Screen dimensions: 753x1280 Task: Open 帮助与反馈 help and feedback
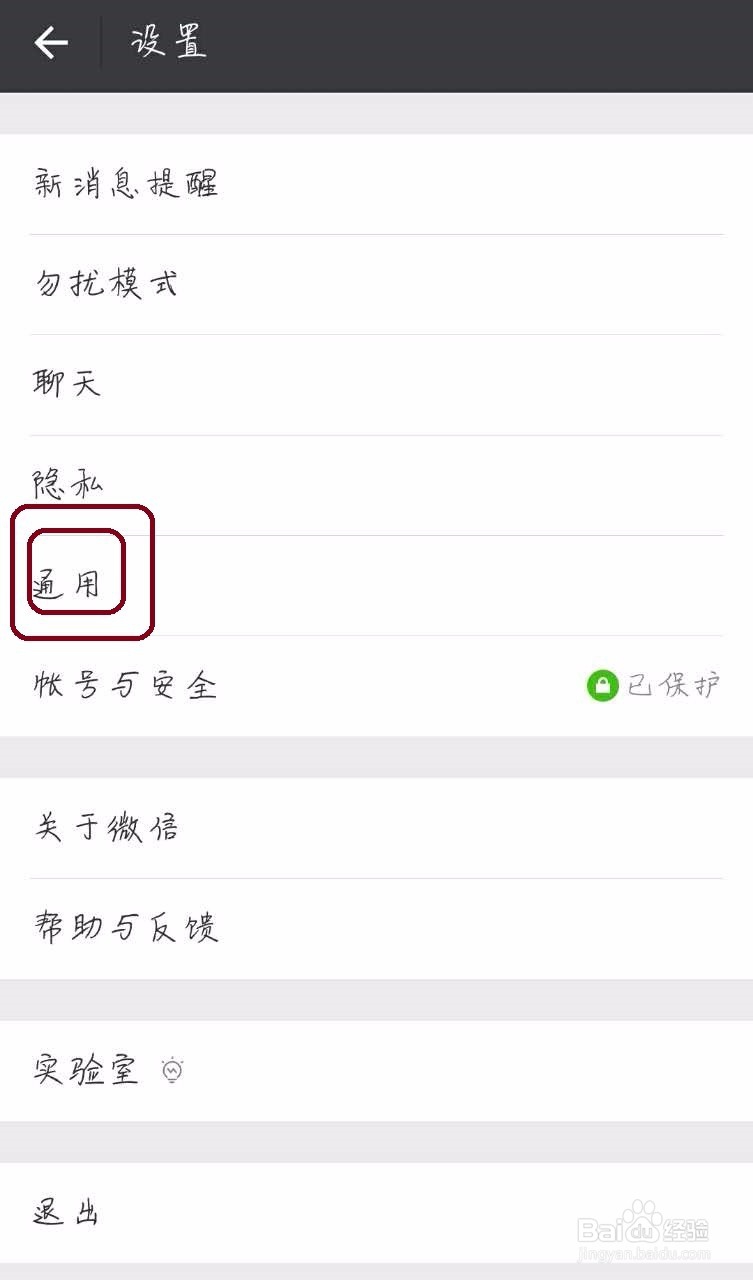pos(126,927)
